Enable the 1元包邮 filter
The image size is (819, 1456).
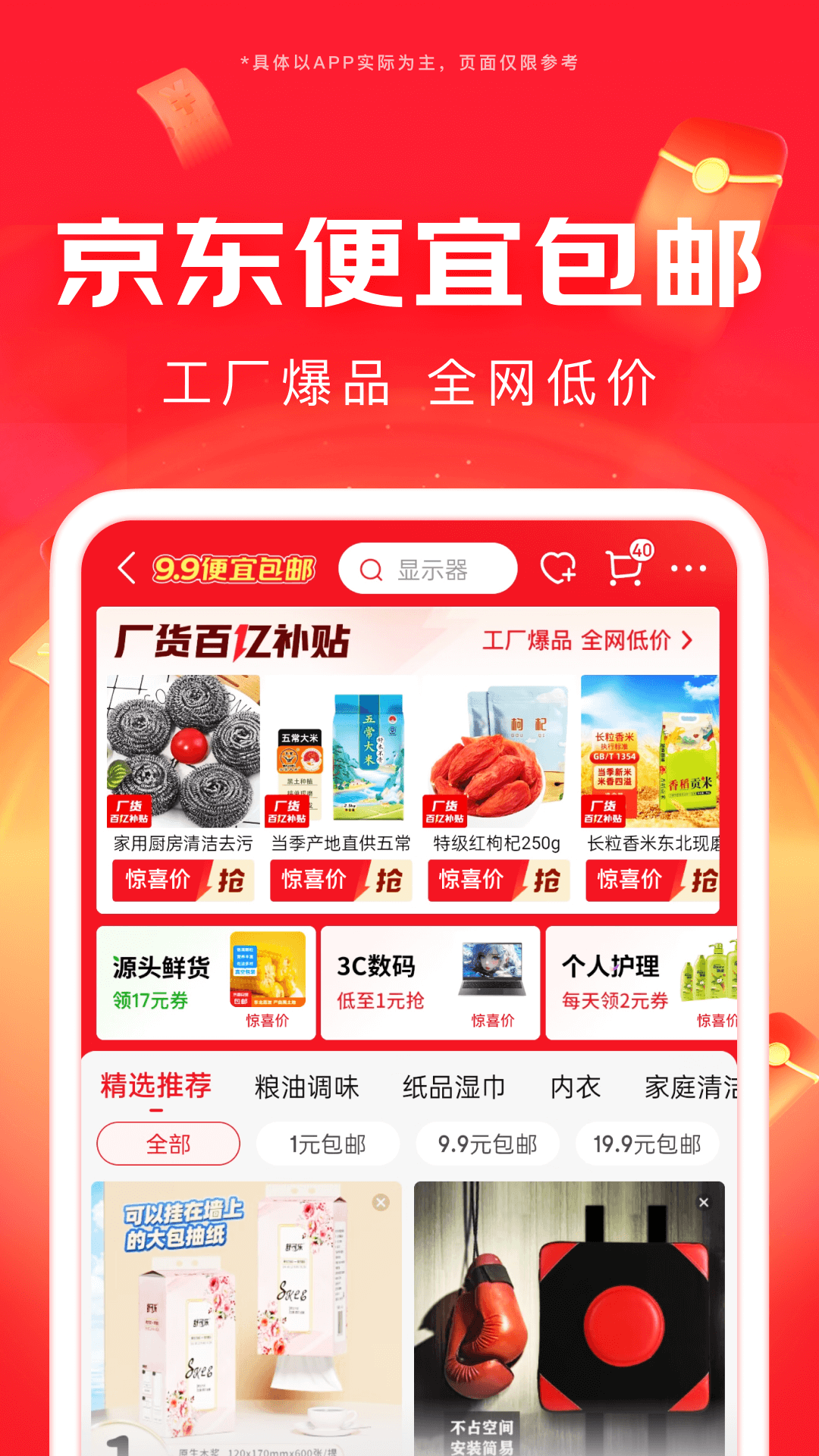coord(329,1144)
